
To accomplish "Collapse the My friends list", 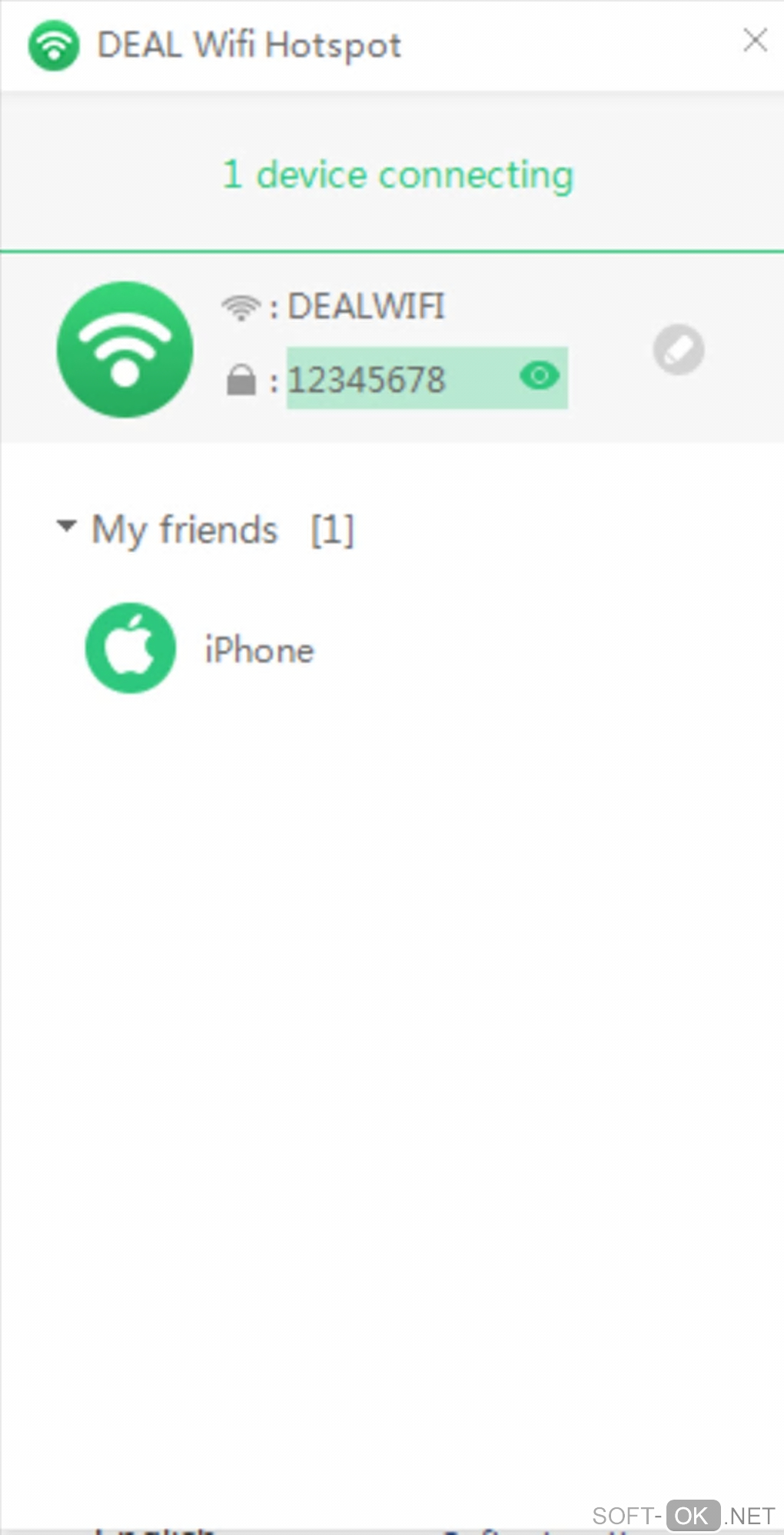I will 67,528.
